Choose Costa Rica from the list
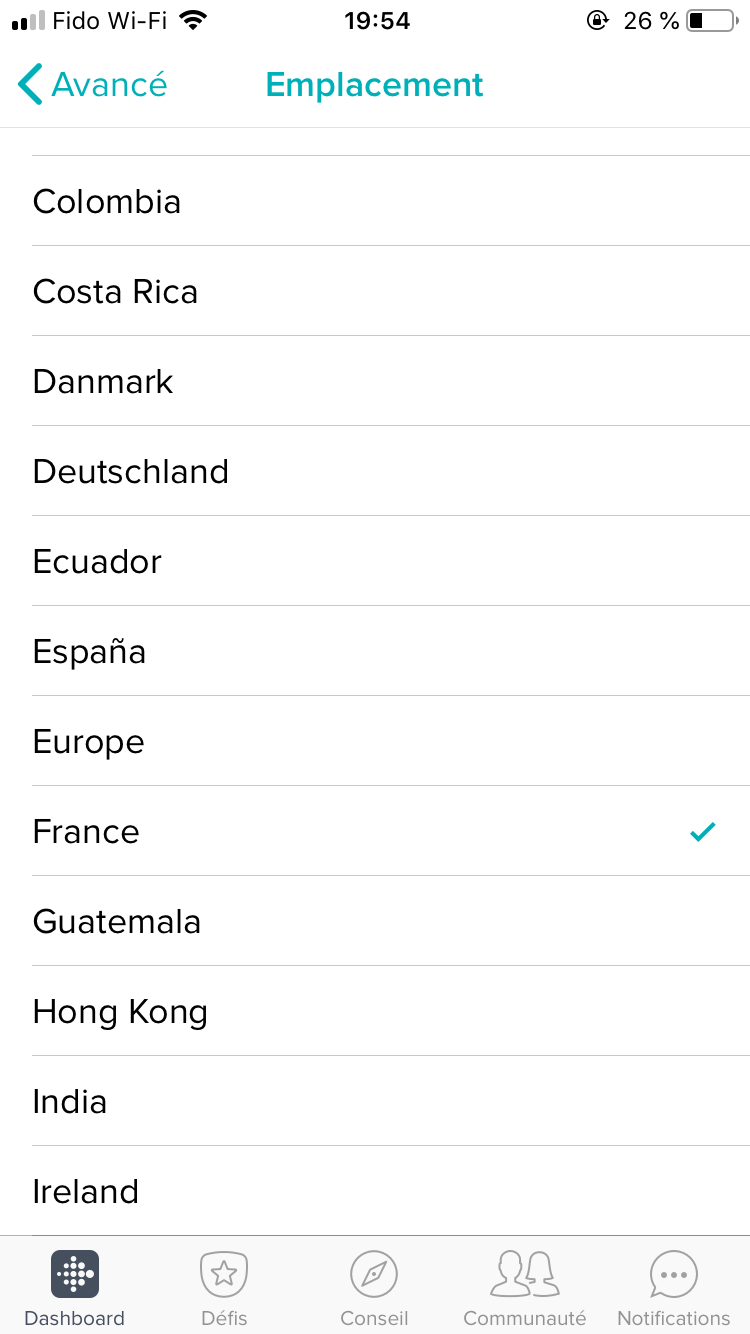750x1334 pixels. point(375,291)
